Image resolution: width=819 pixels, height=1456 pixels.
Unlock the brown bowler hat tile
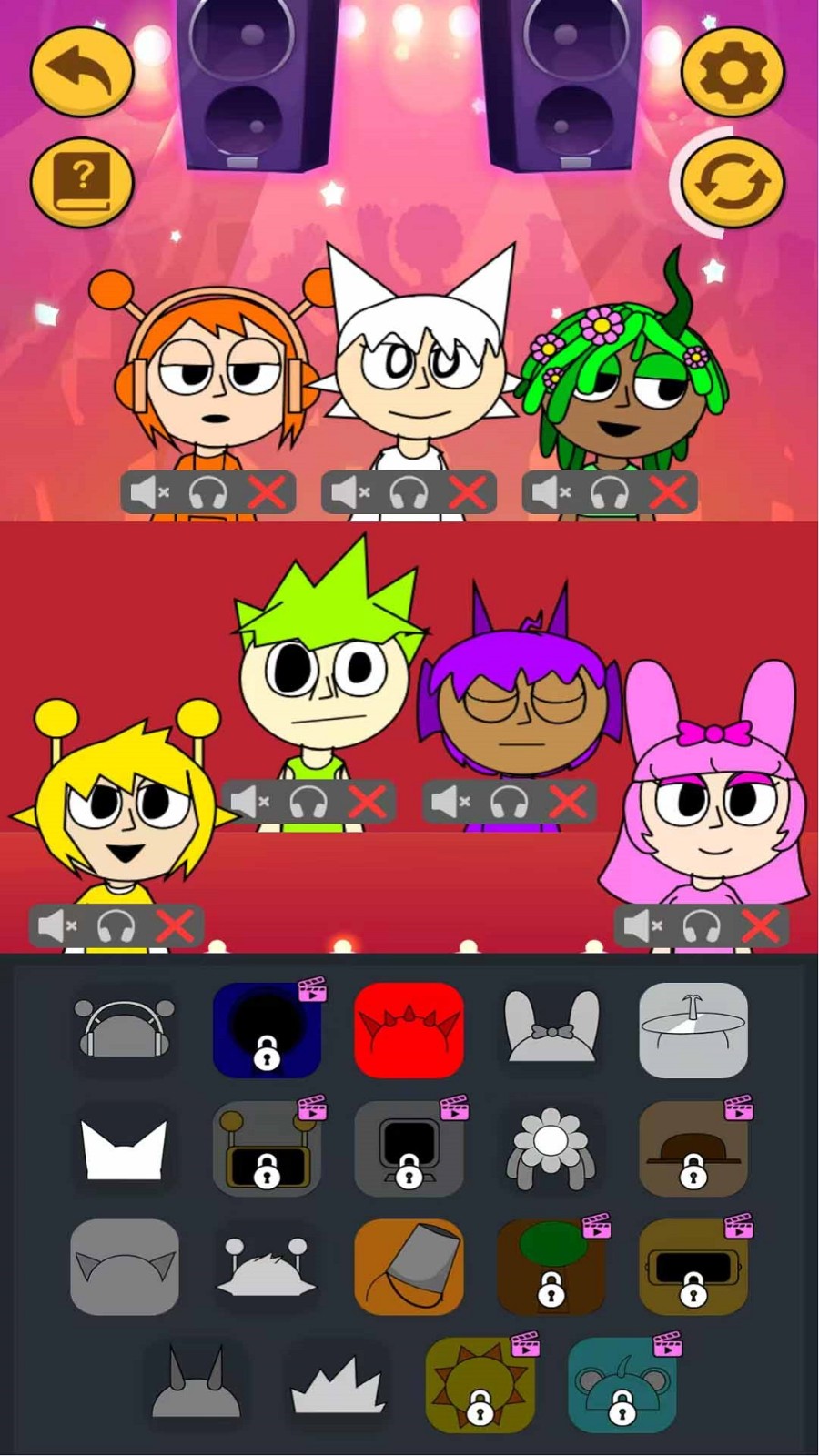pyautogui.click(x=693, y=1148)
